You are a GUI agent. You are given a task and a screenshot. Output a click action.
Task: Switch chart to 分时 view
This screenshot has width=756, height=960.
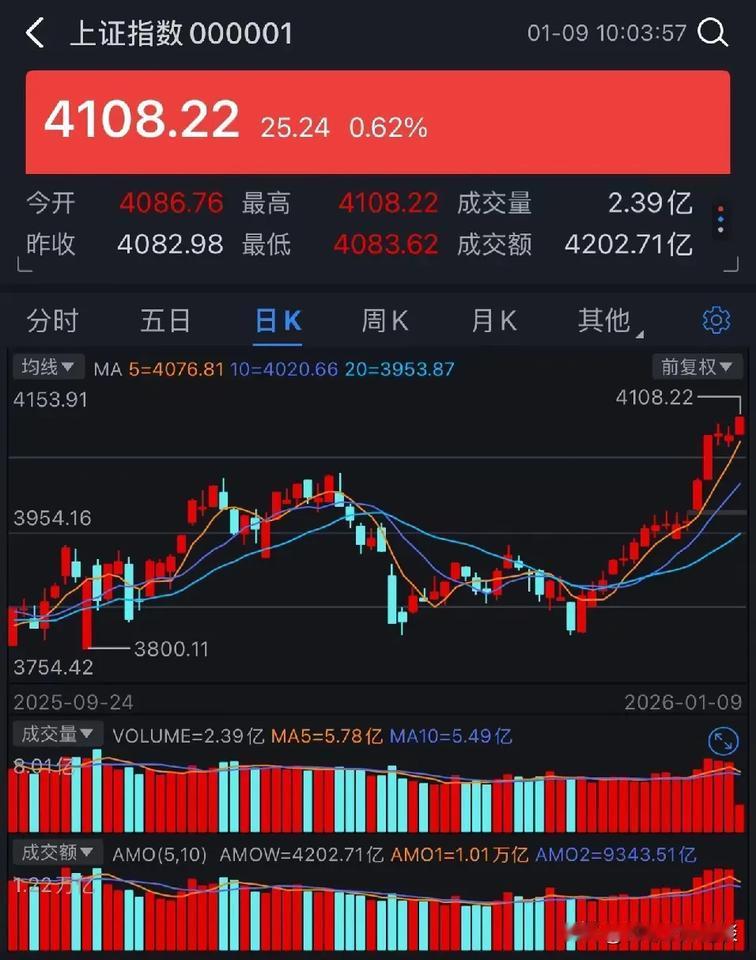pyautogui.click(x=53, y=320)
